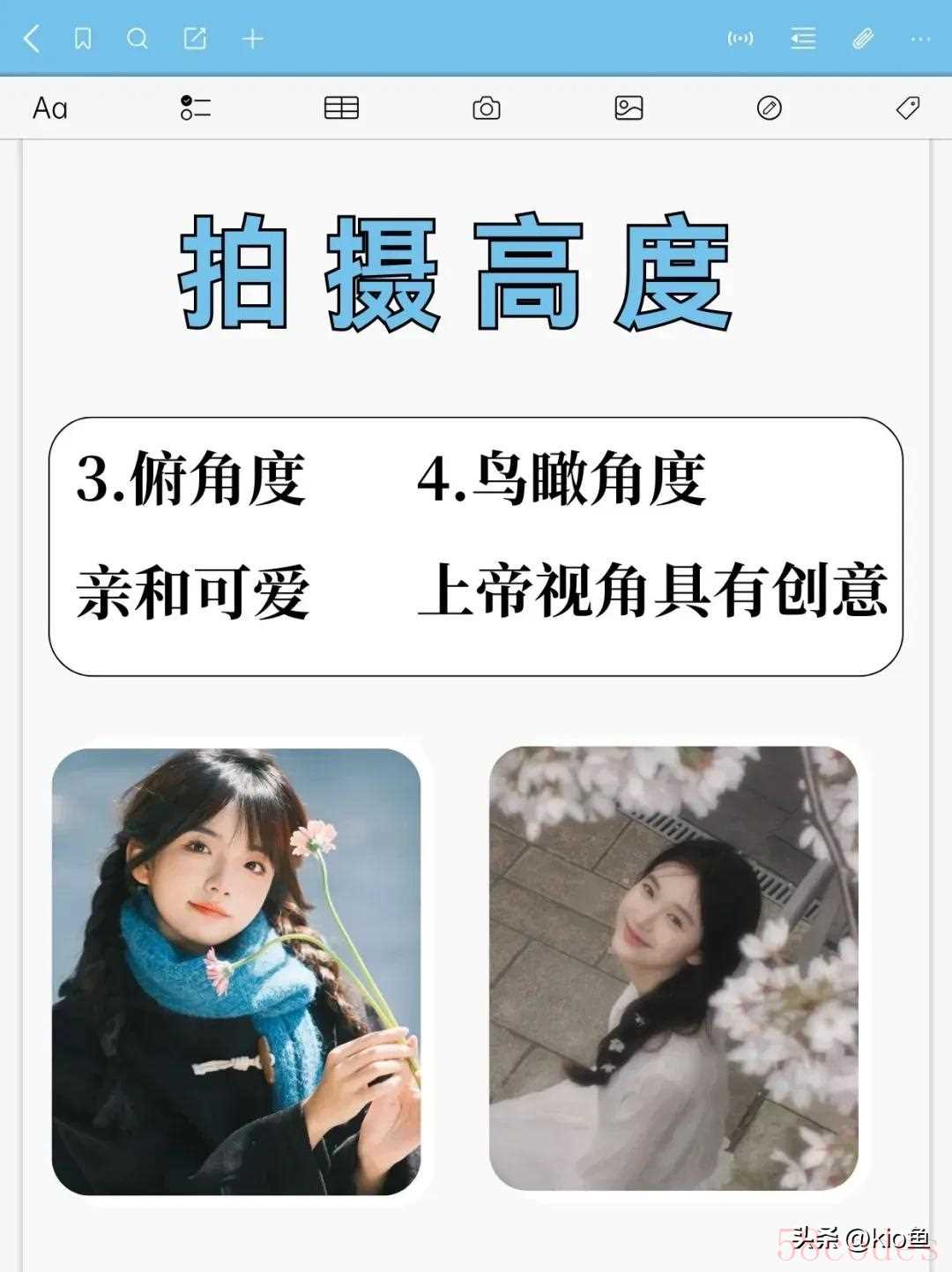Add a new item with the plus icon
This screenshot has width=952, height=1272.
pyautogui.click(x=252, y=39)
